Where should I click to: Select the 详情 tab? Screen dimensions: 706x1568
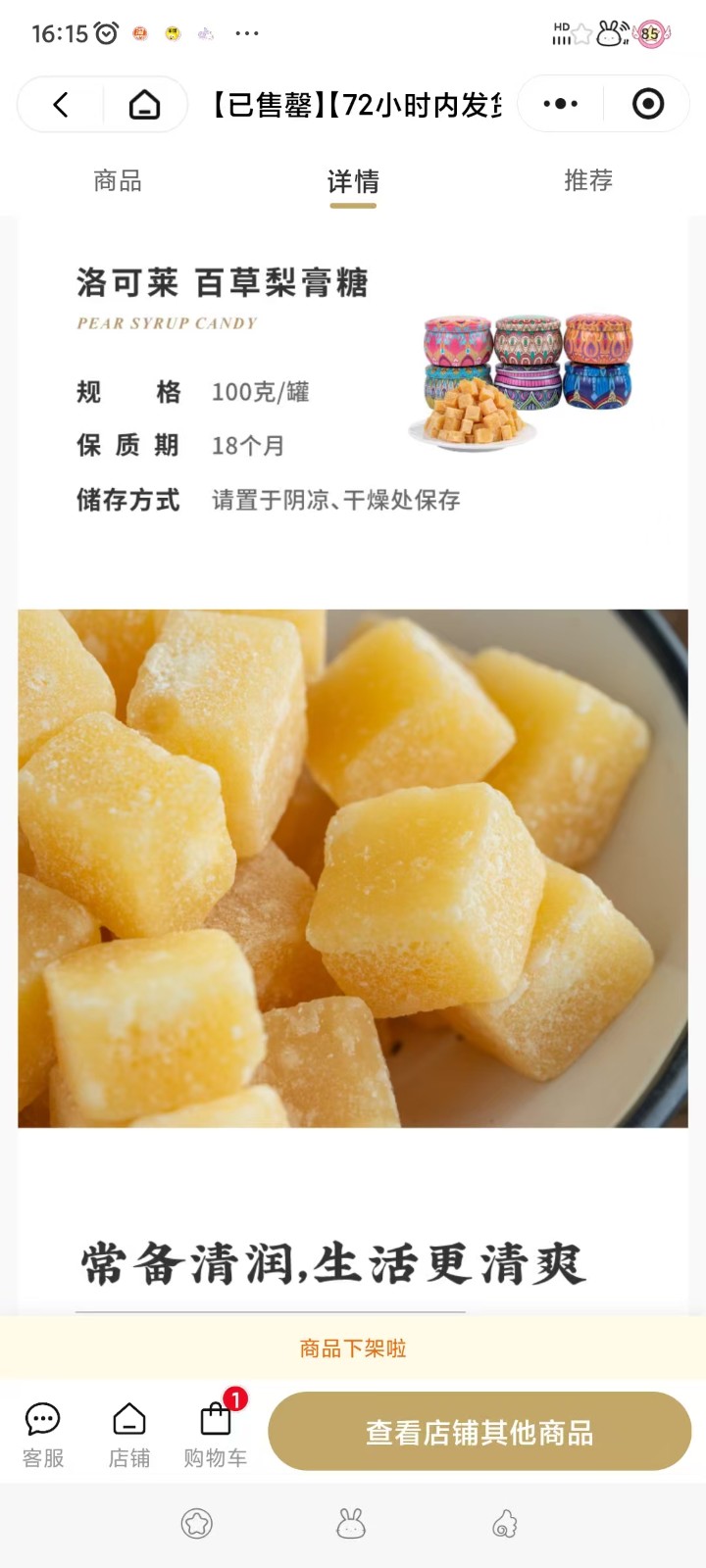point(353,182)
